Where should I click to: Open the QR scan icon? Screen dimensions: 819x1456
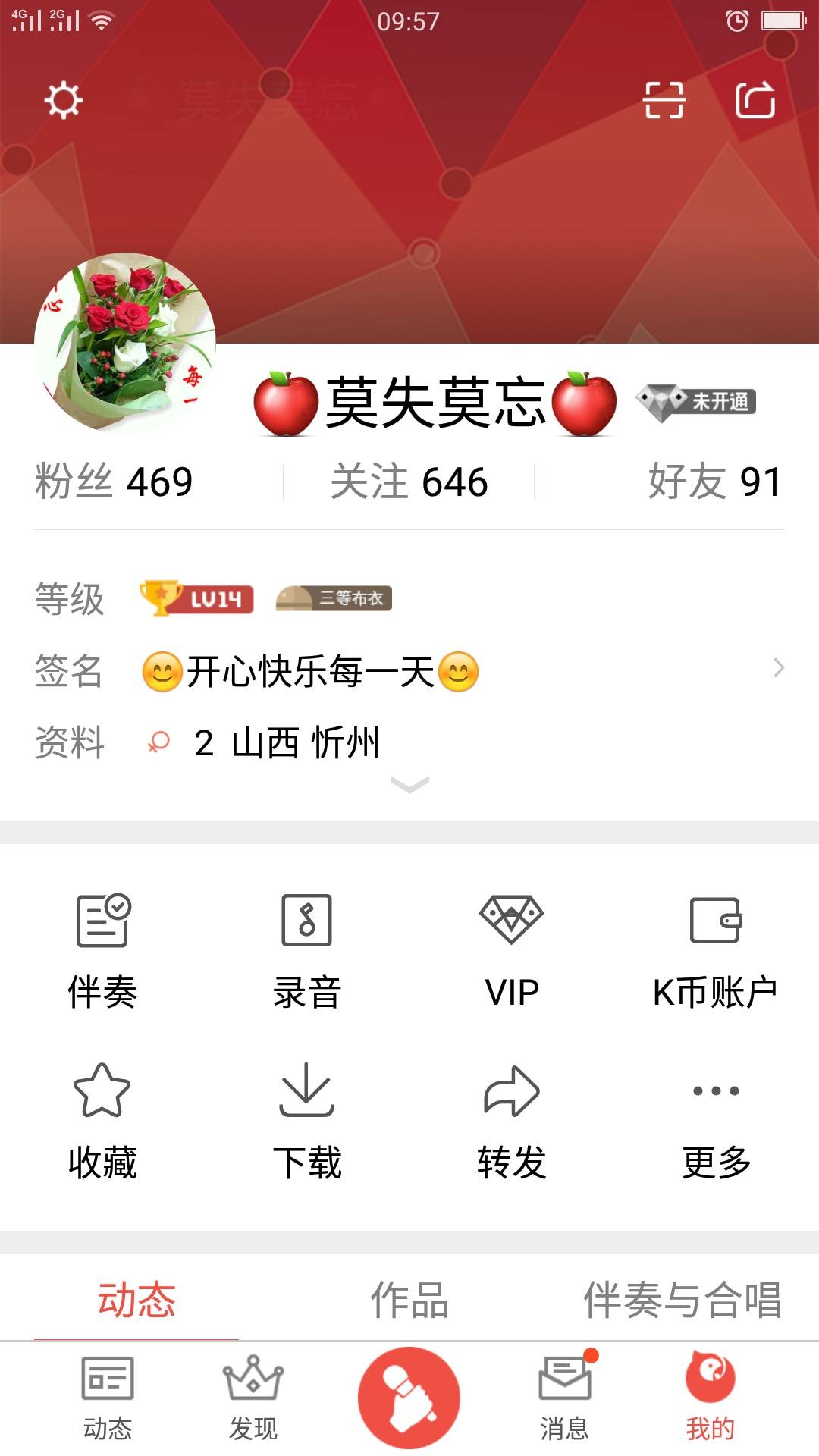coord(664,100)
